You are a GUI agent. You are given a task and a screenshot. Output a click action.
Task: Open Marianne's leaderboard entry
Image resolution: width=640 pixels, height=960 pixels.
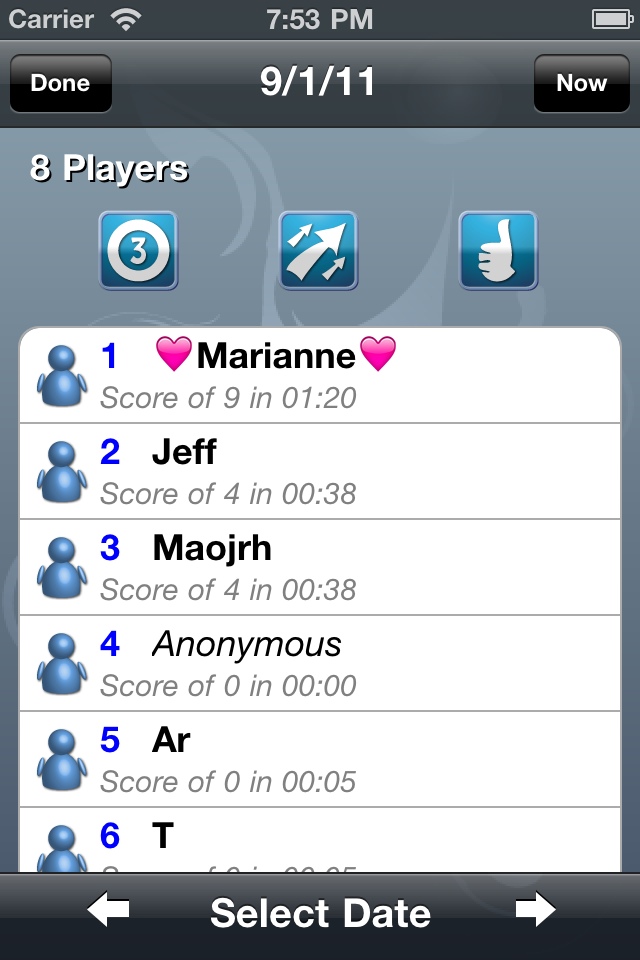[320, 375]
